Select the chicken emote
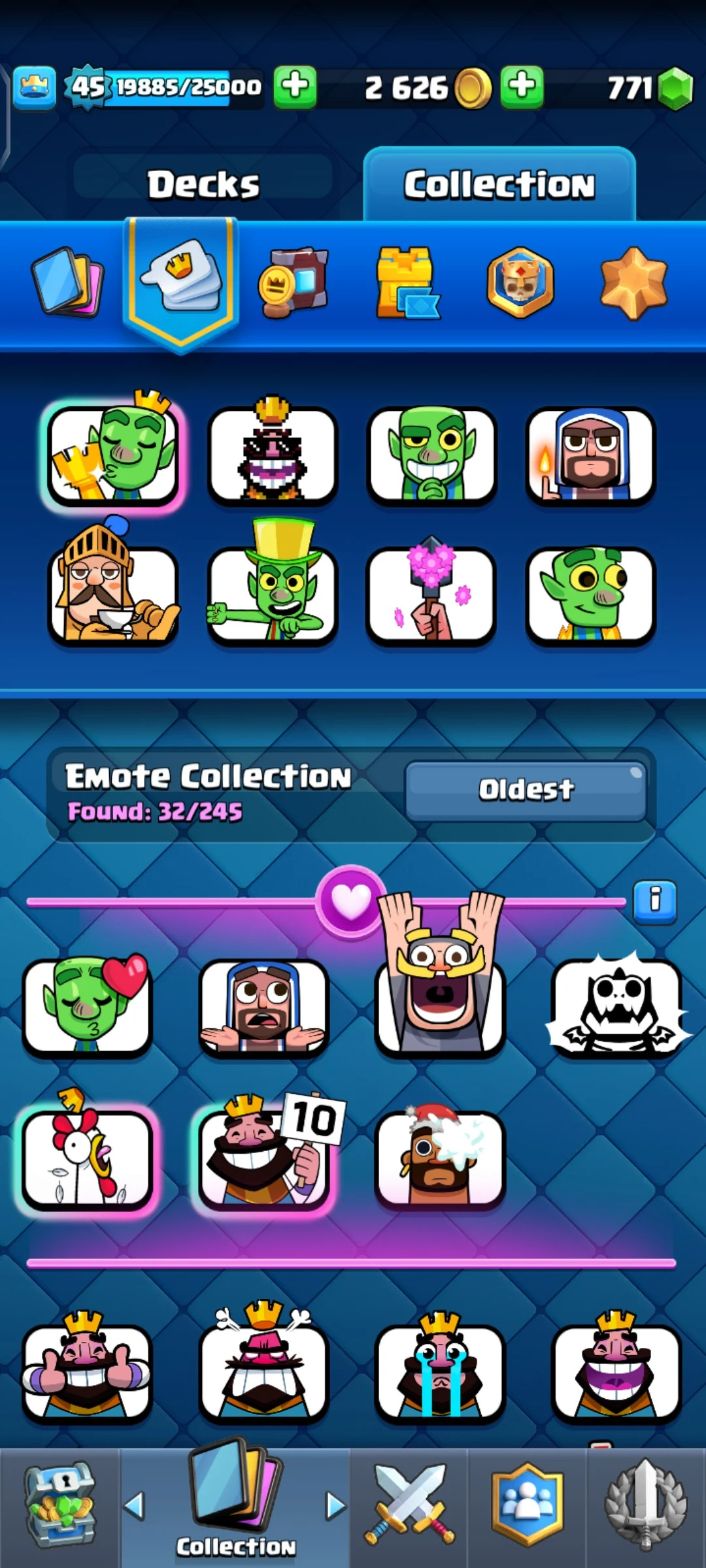 coord(87,1158)
